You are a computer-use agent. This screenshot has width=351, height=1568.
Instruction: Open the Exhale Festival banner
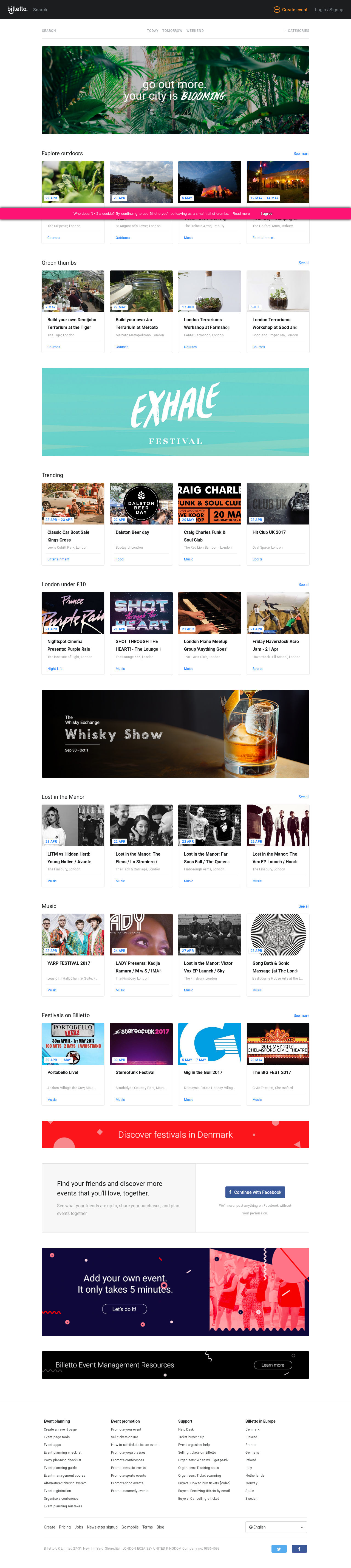(175, 412)
